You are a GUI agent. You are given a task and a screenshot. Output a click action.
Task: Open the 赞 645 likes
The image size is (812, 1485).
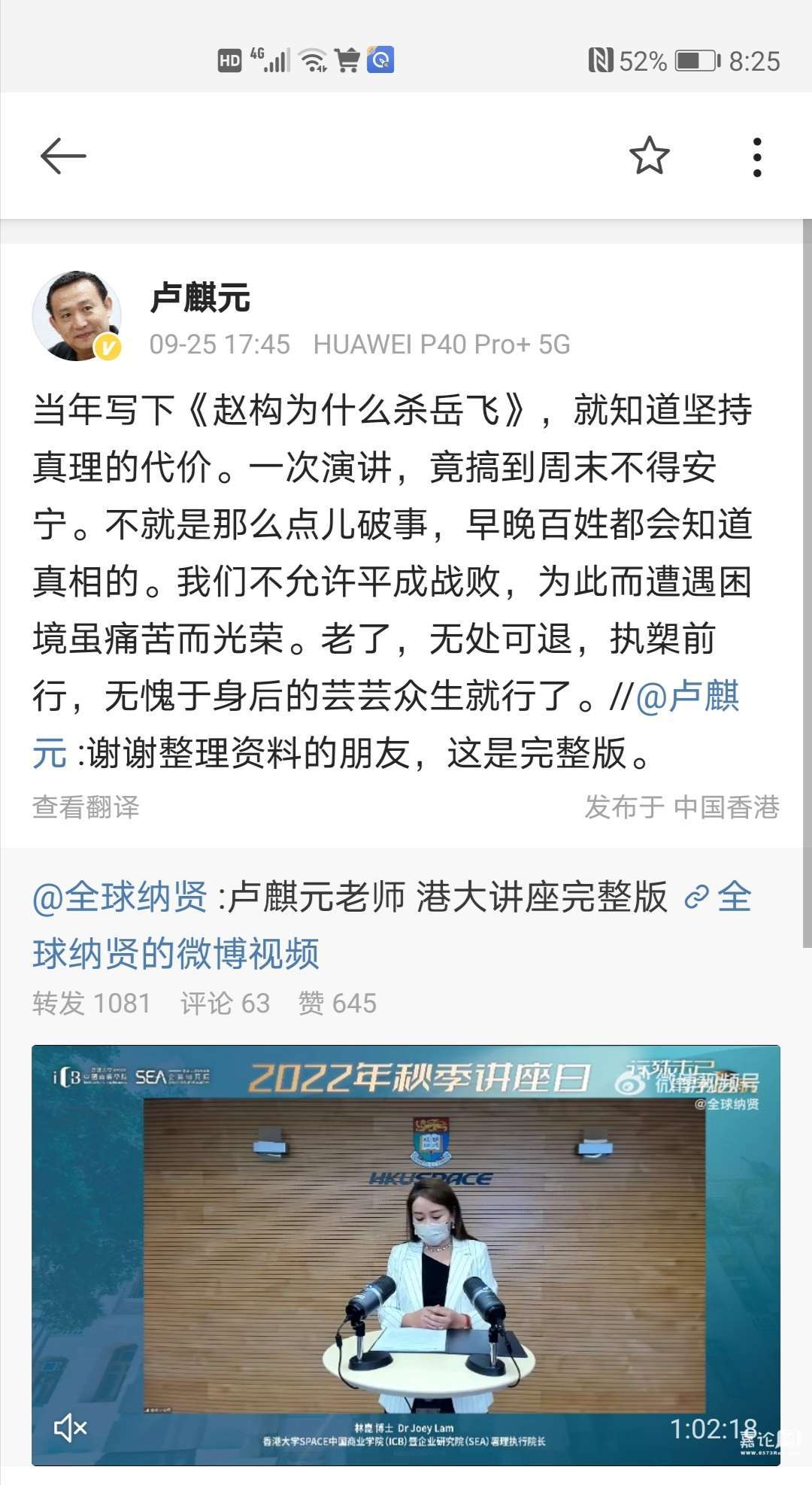pos(337,1004)
